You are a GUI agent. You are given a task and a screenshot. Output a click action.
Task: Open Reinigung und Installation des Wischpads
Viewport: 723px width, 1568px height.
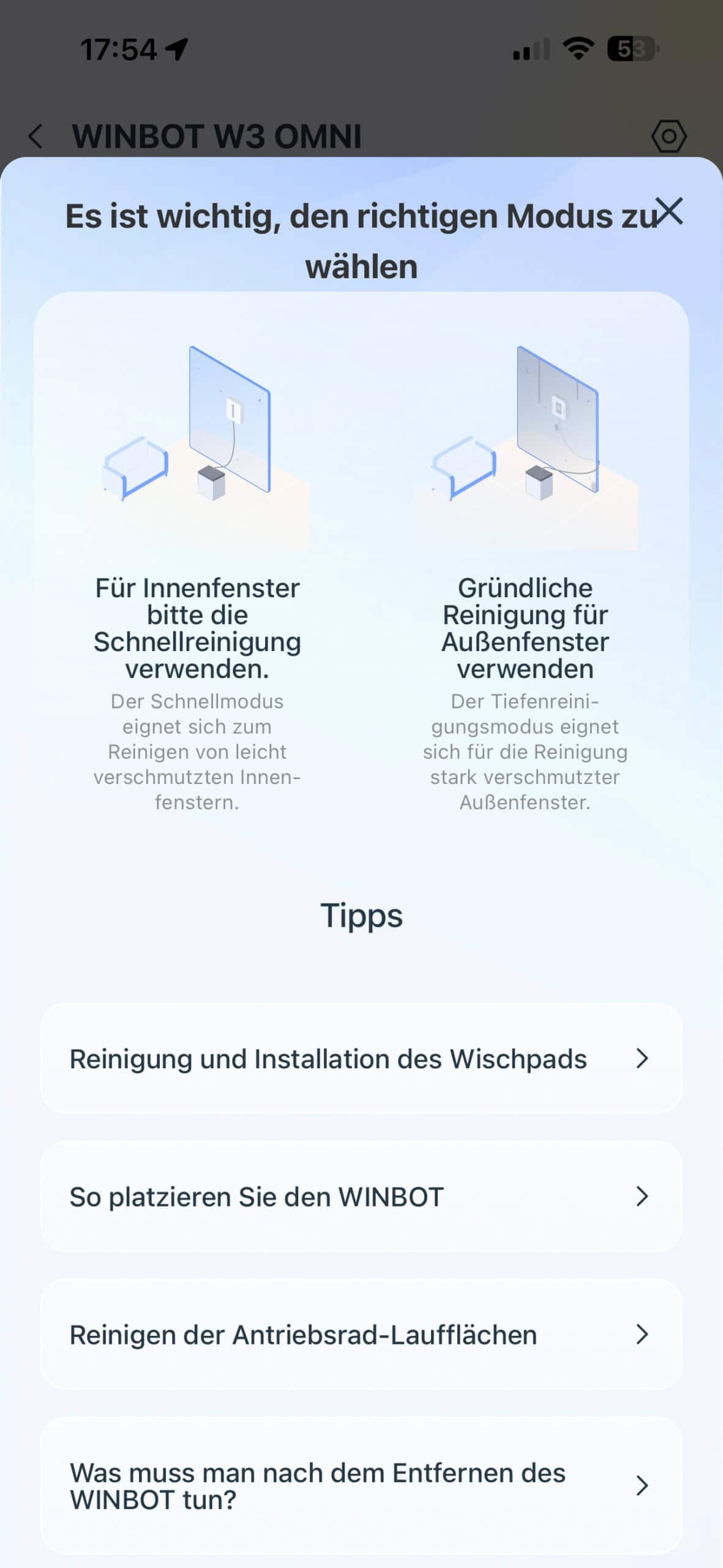tap(361, 1058)
